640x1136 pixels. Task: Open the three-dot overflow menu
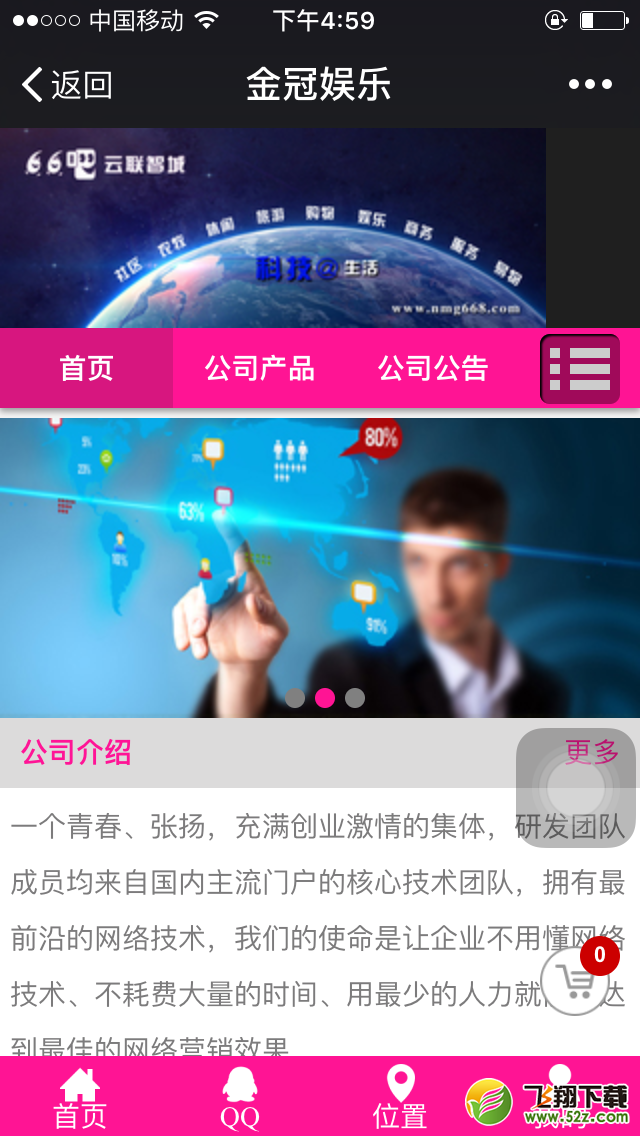590,85
